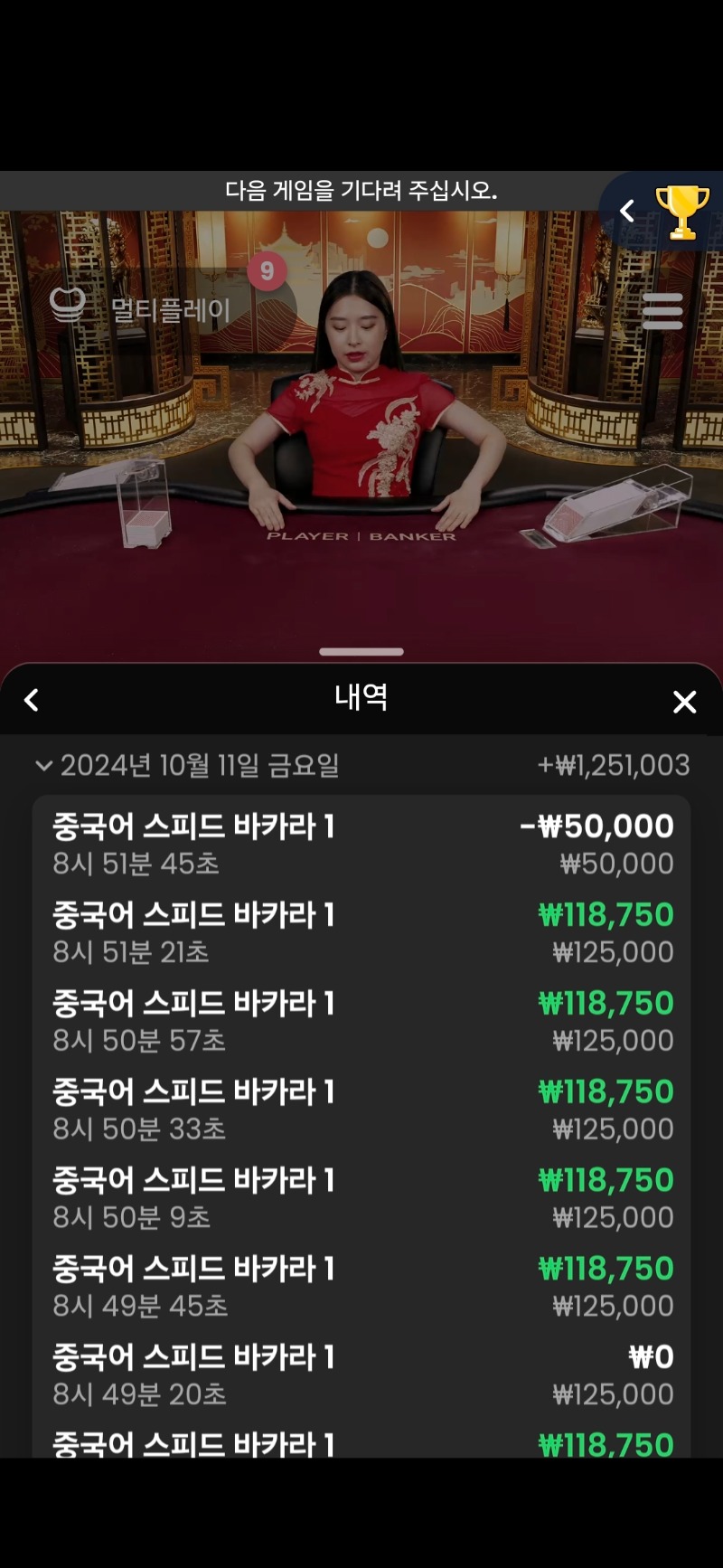Tap the drag handle above the history panel

pyautogui.click(x=361, y=651)
